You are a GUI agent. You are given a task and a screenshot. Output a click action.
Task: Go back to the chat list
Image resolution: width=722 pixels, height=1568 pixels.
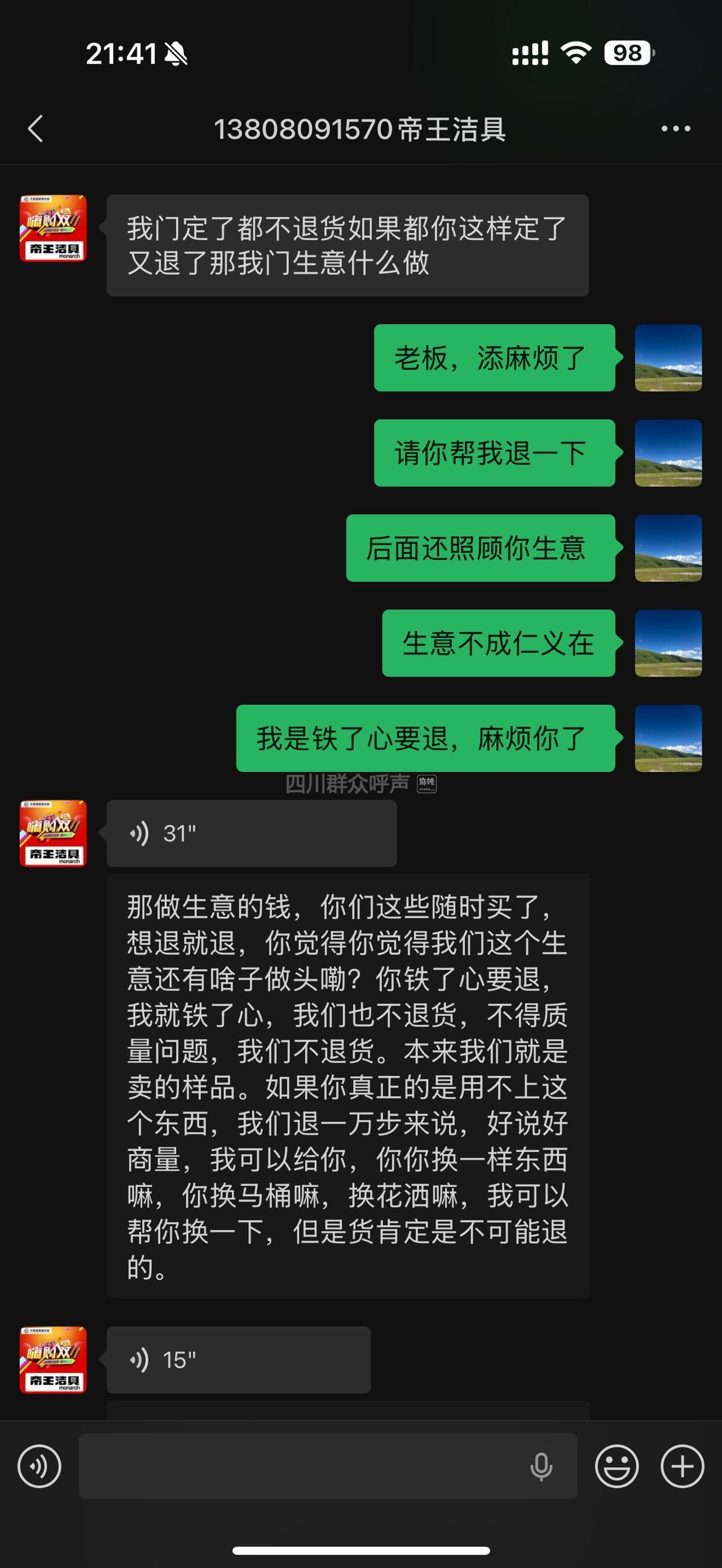(36, 129)
